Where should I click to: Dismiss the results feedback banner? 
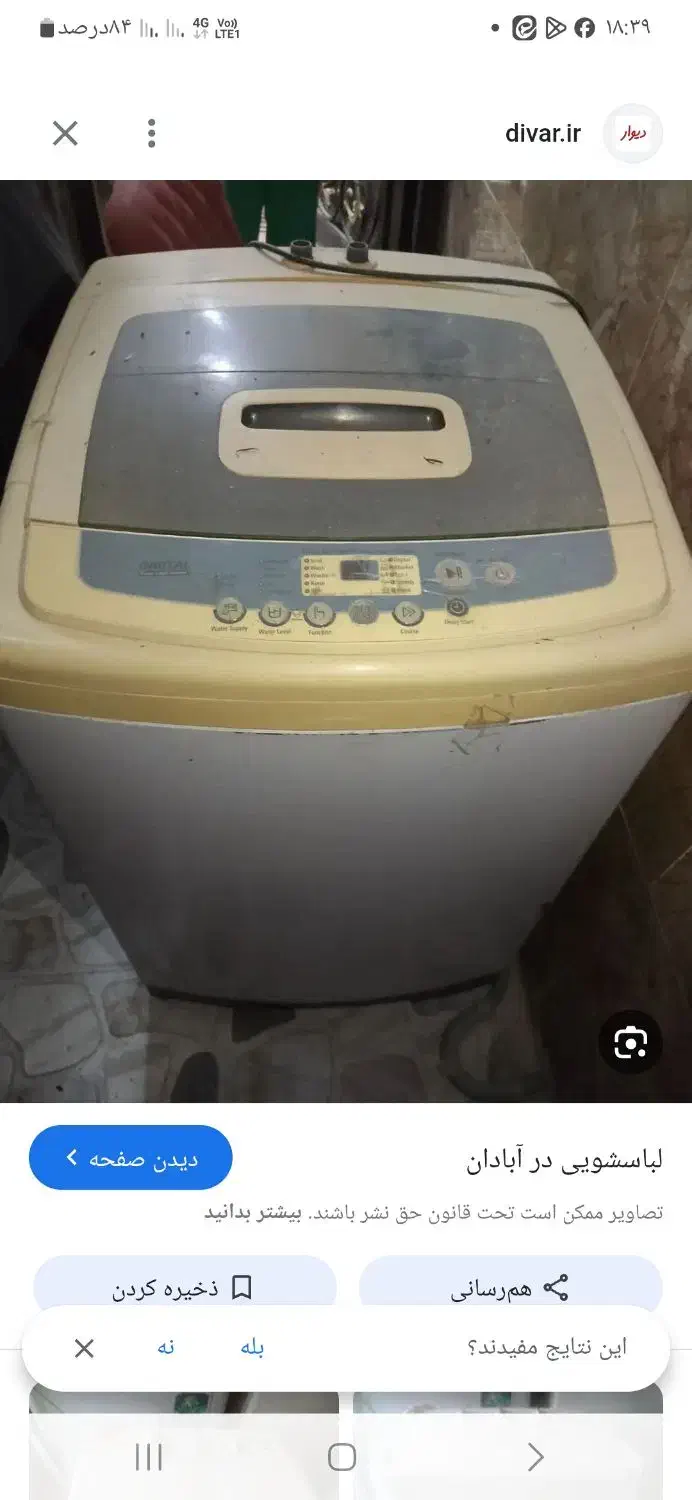(84, 1348)
